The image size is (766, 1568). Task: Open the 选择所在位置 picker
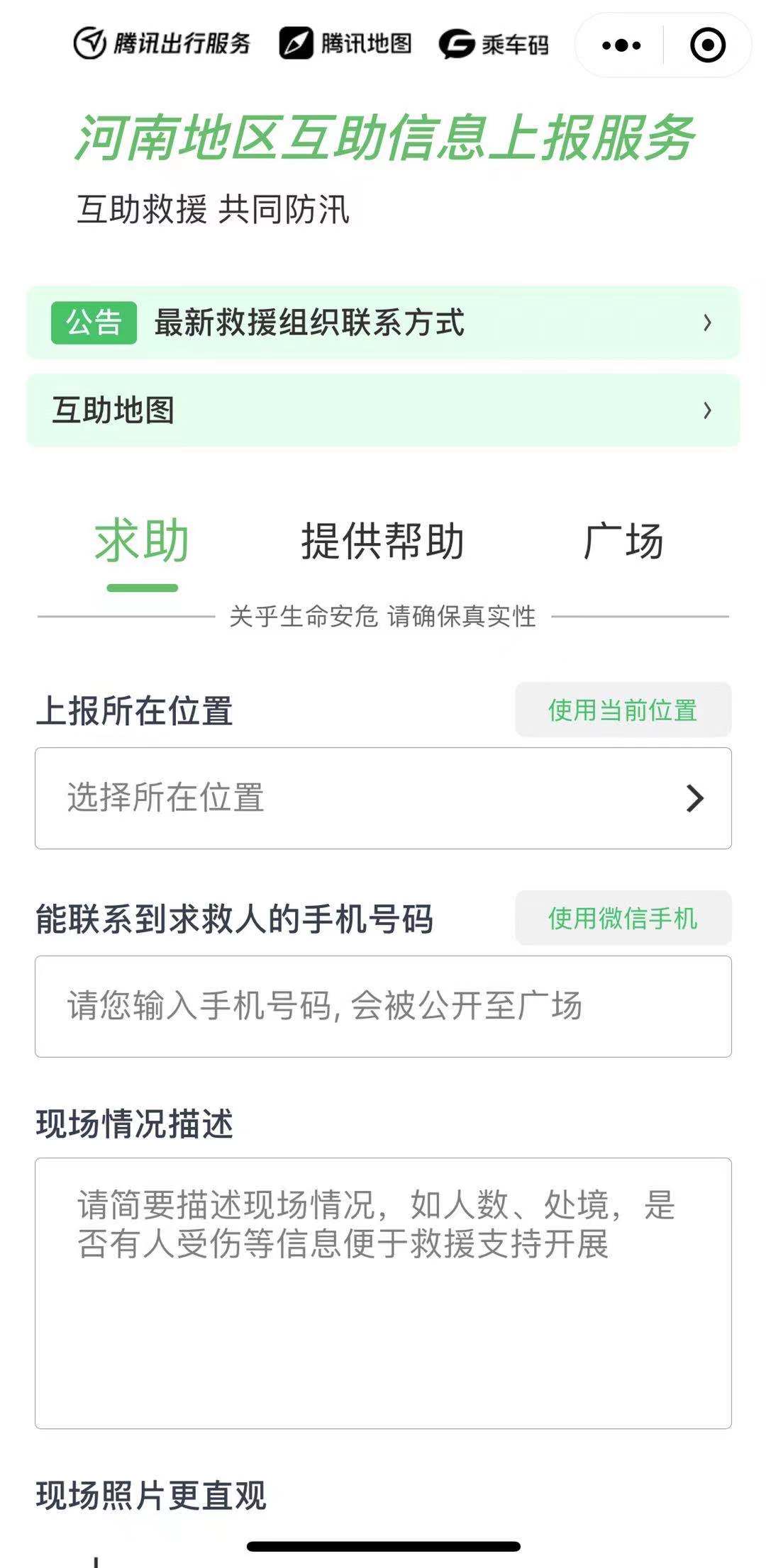pos(383,798)
